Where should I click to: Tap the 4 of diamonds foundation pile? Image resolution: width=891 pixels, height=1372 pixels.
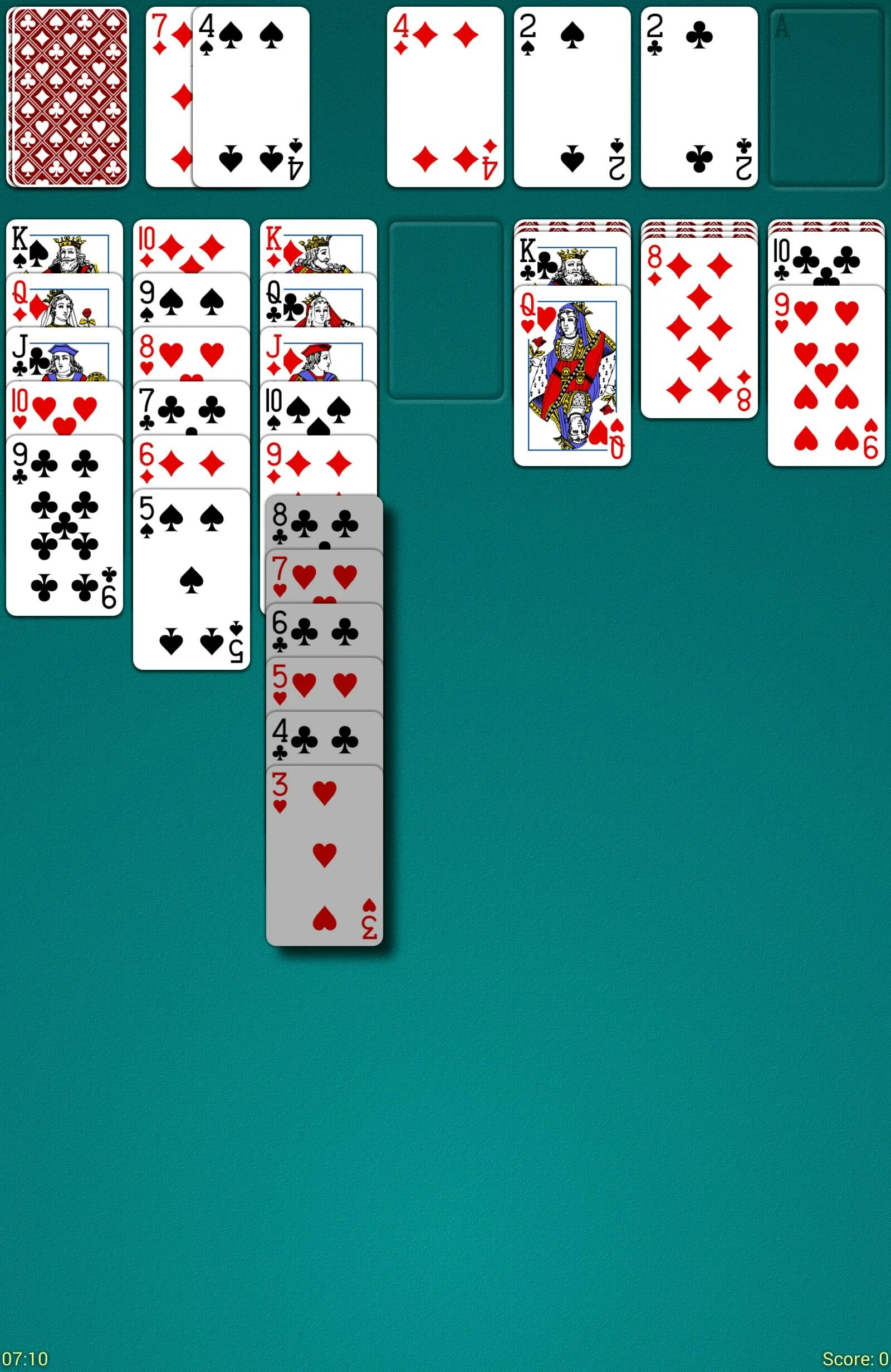pyautogui.click(x=444, y=97)
